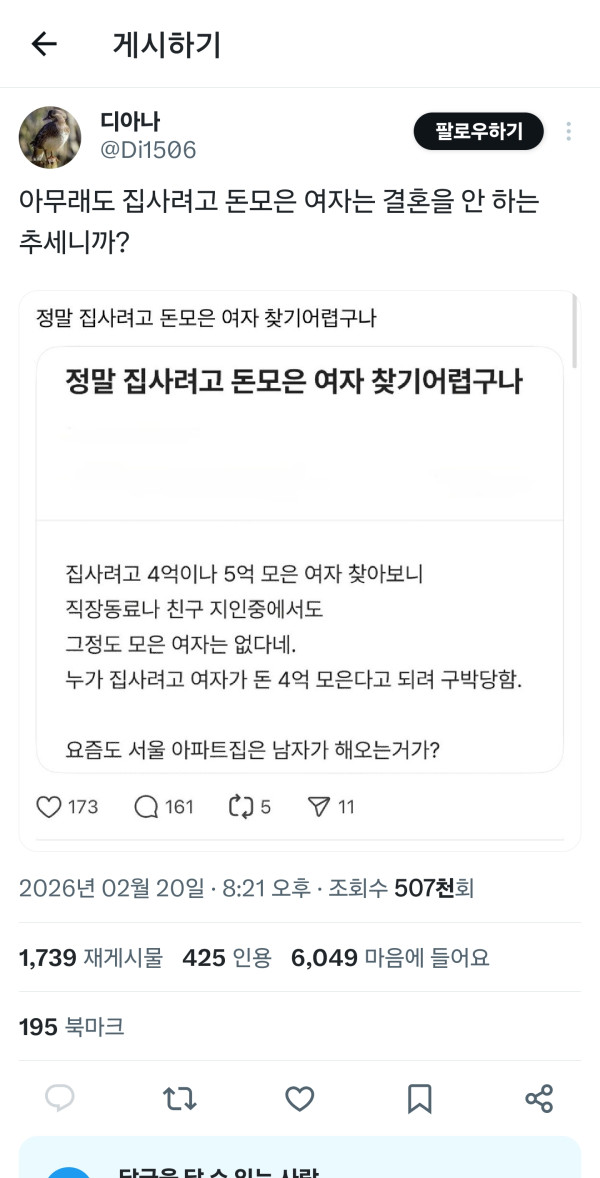Screen dimensions: 600x1178
Task: Repost this post
Action: (x=180, y=1098)
